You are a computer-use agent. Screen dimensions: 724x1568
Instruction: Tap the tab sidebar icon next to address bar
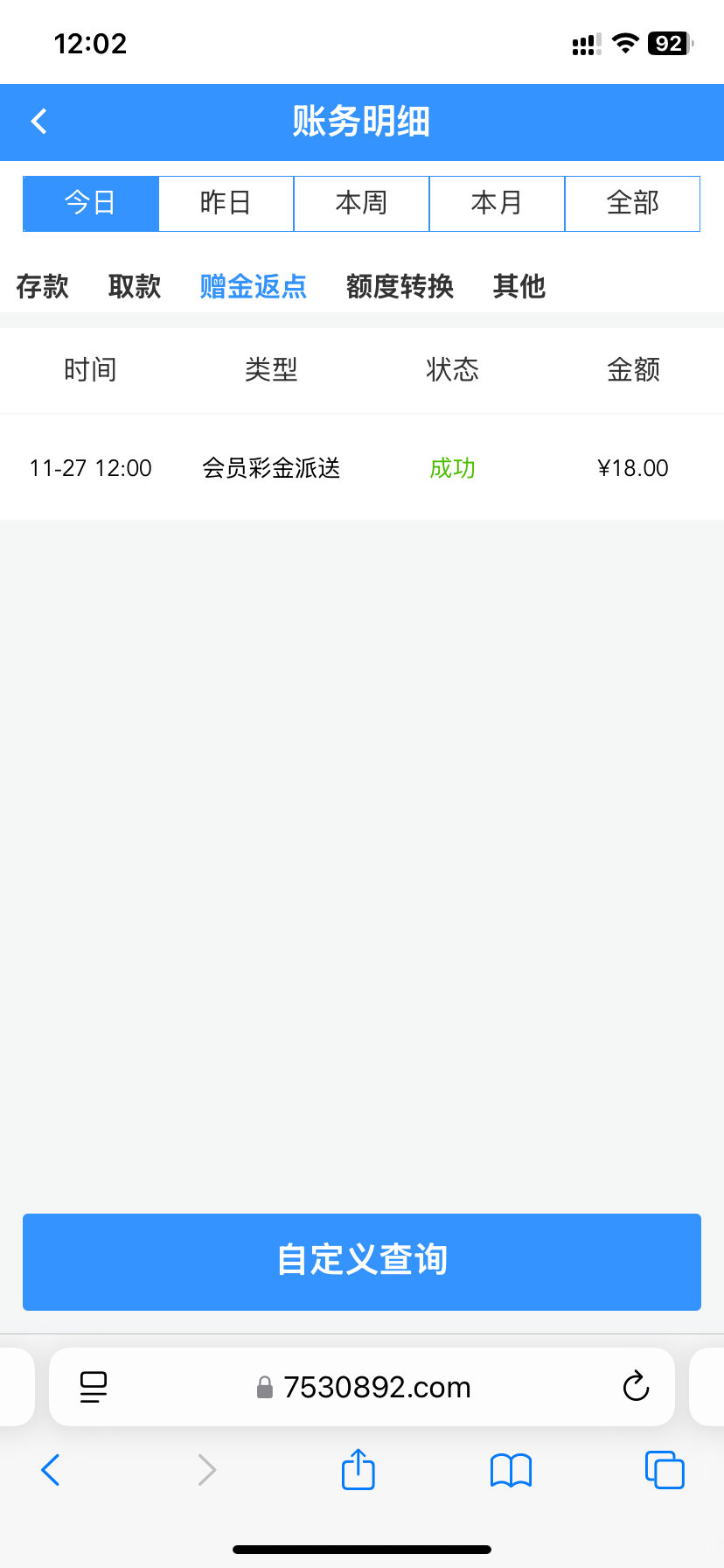pyautogui.click(x=94, y=1387)
